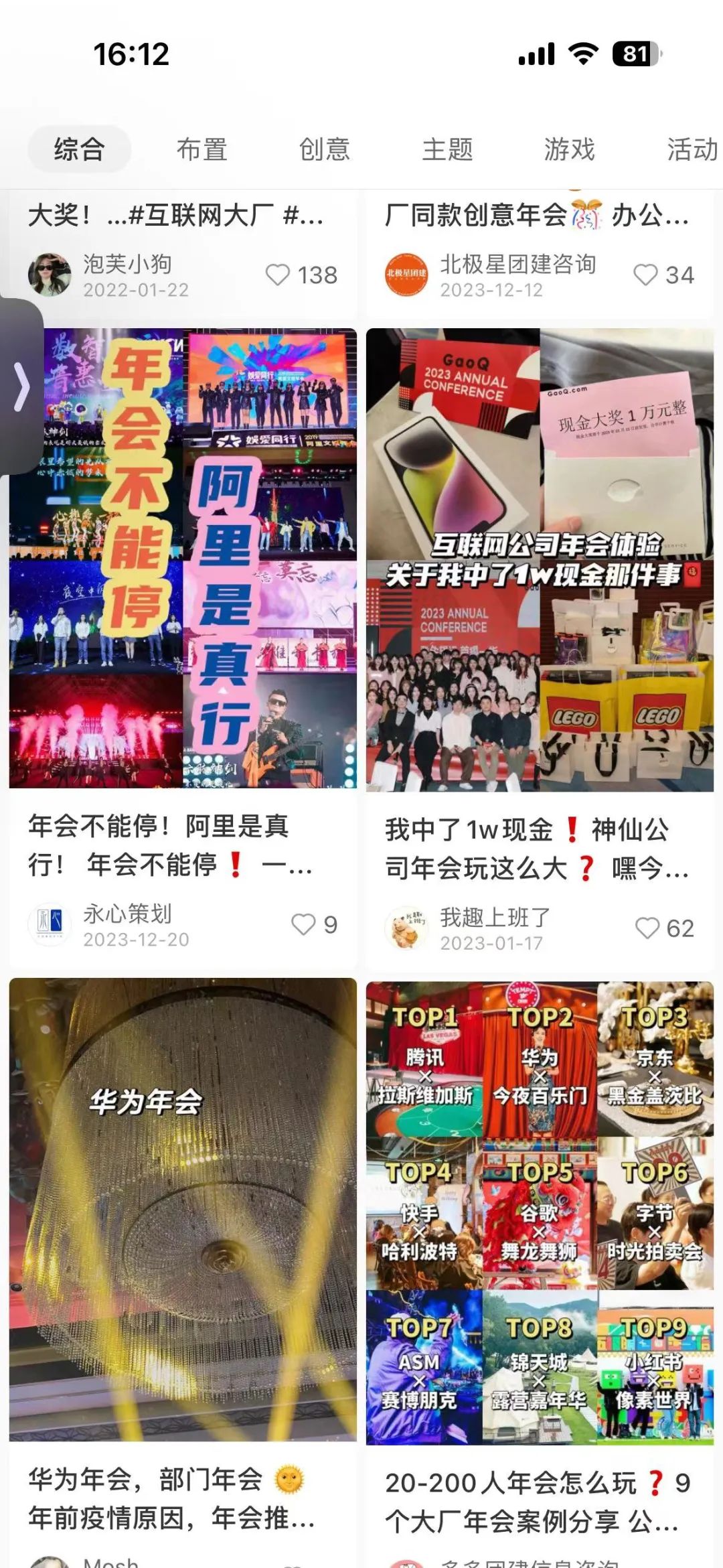Switch to the 布置 tab
This screenshot has height=1568, width=723.
(x=202, y=149)
